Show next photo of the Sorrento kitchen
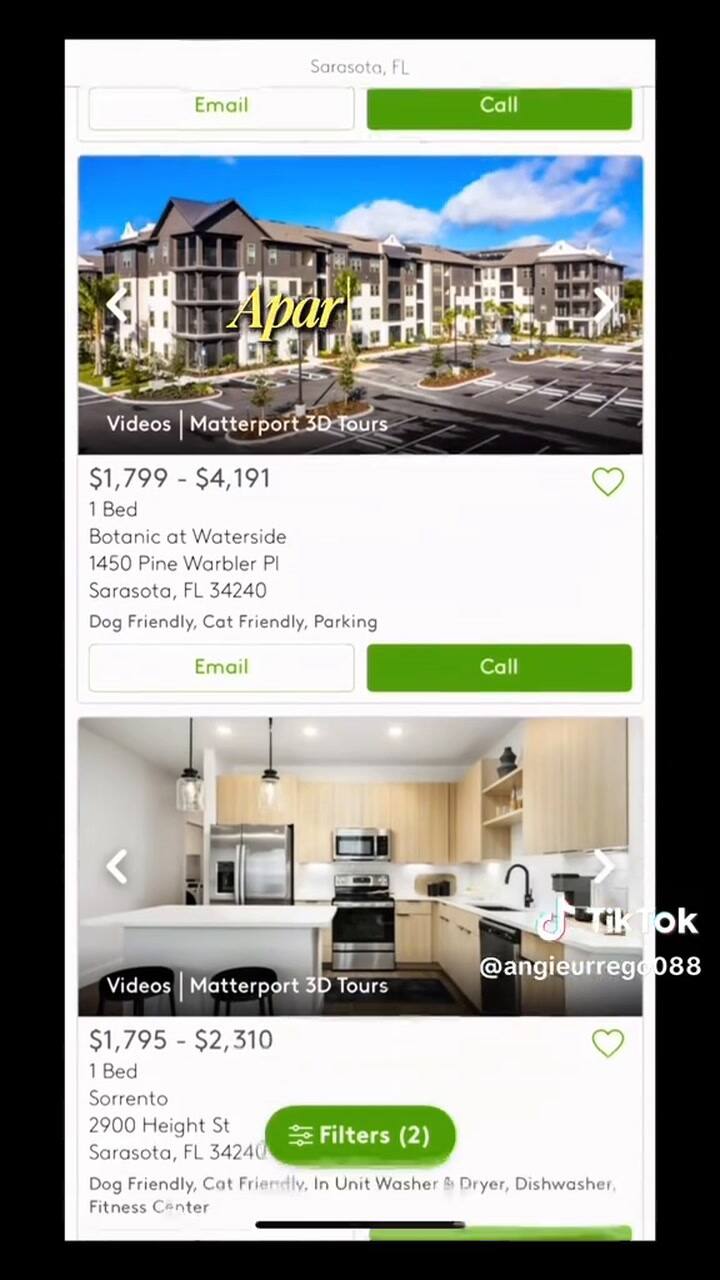This screenshot has width=720, height=1280. pyautogui.click(x=603, y=866)
